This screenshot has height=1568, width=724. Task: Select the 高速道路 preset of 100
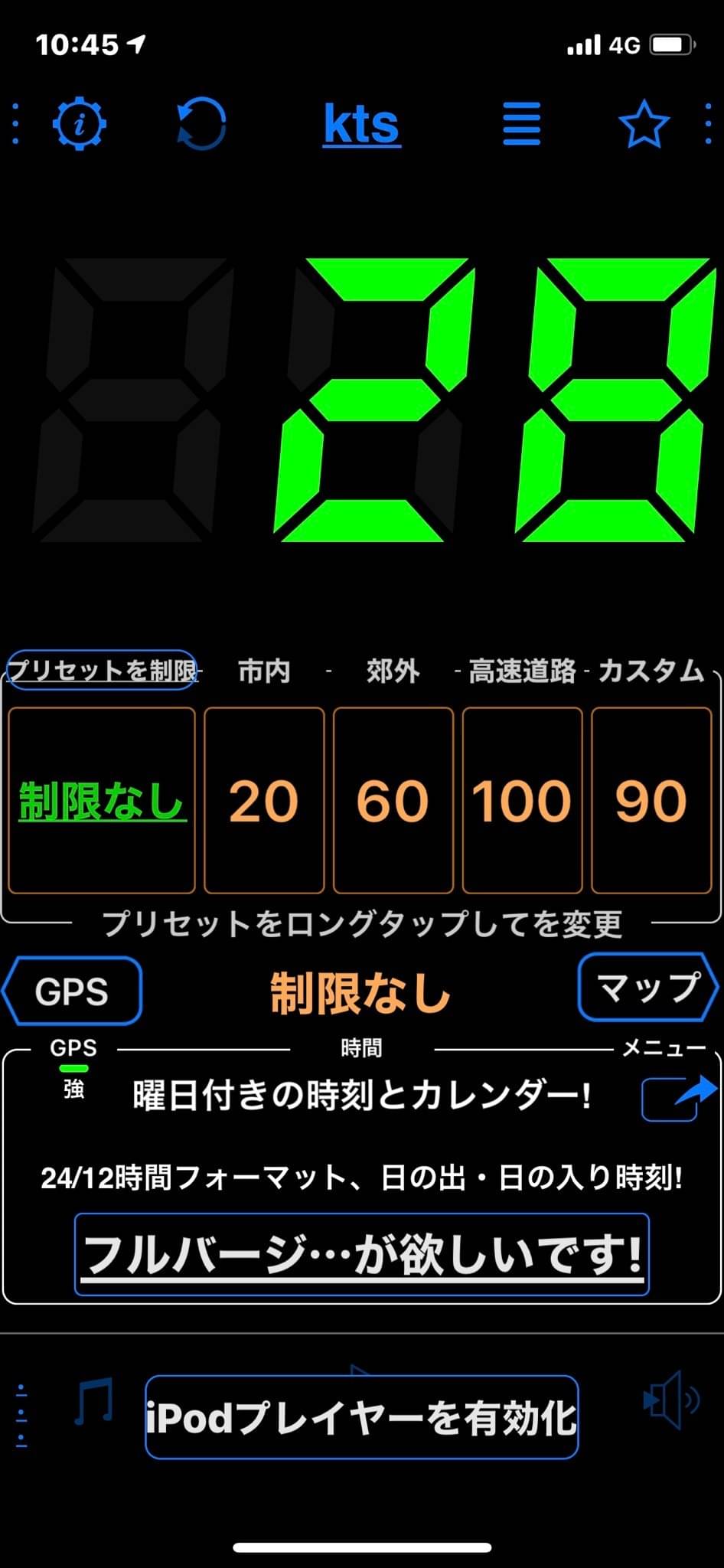pyautogui.click(x=522, y=801)
